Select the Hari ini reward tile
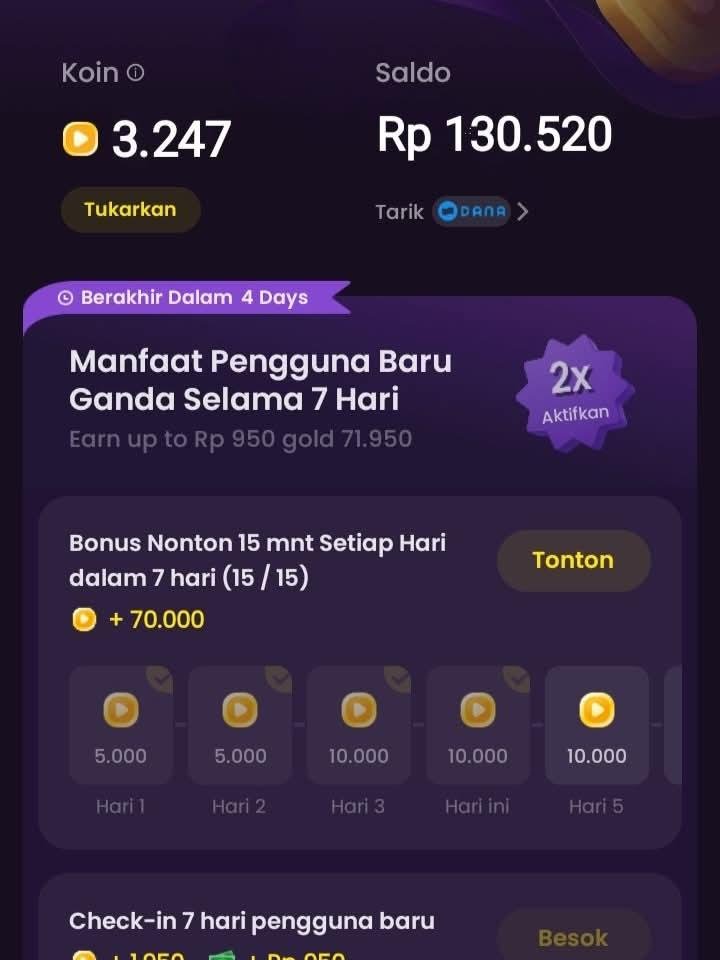The height and width of the screenshot is (960, 720). [478, 726]
